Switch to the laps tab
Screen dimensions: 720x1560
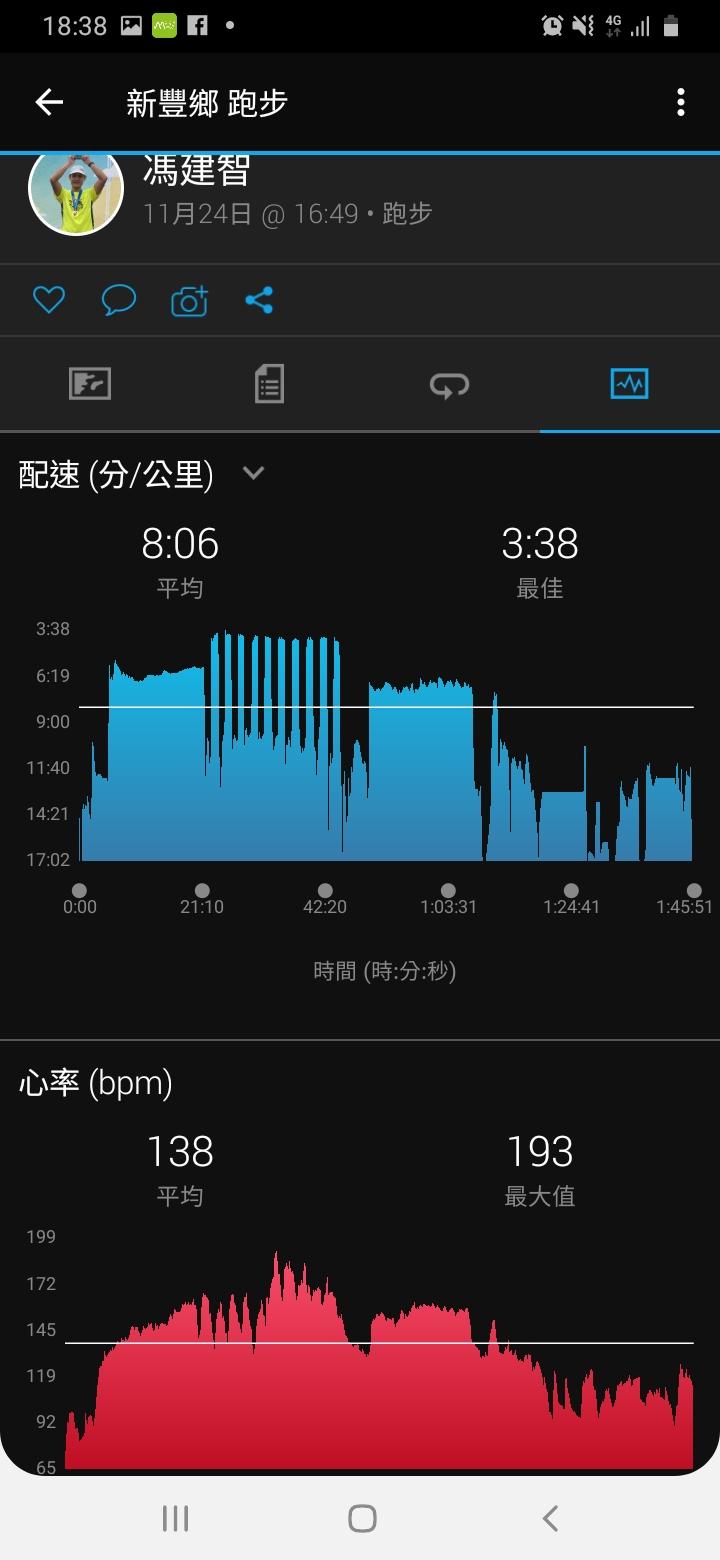pyautogui.click(x=449, y=384)
